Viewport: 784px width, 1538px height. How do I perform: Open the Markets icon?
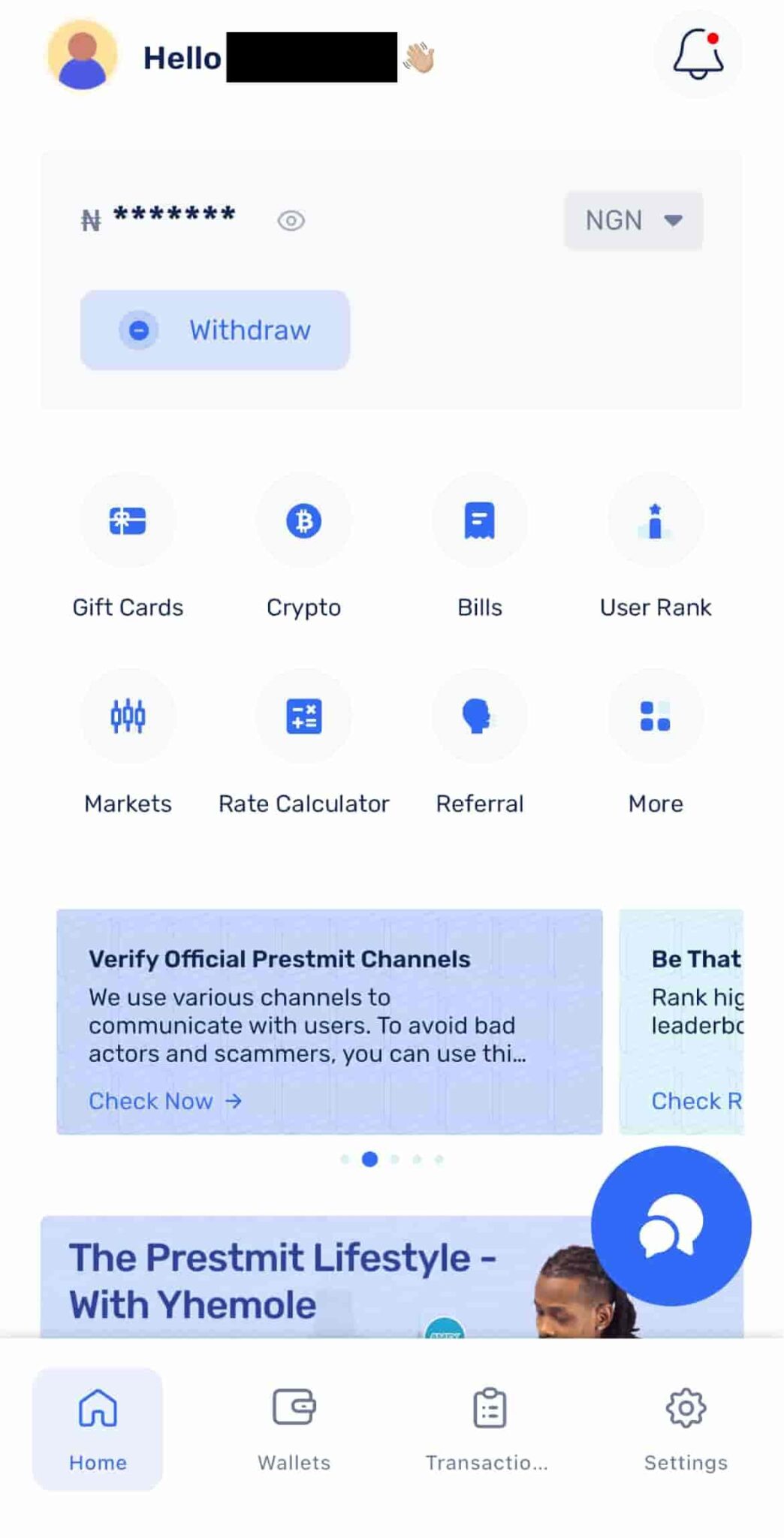[x=128, y=717]
